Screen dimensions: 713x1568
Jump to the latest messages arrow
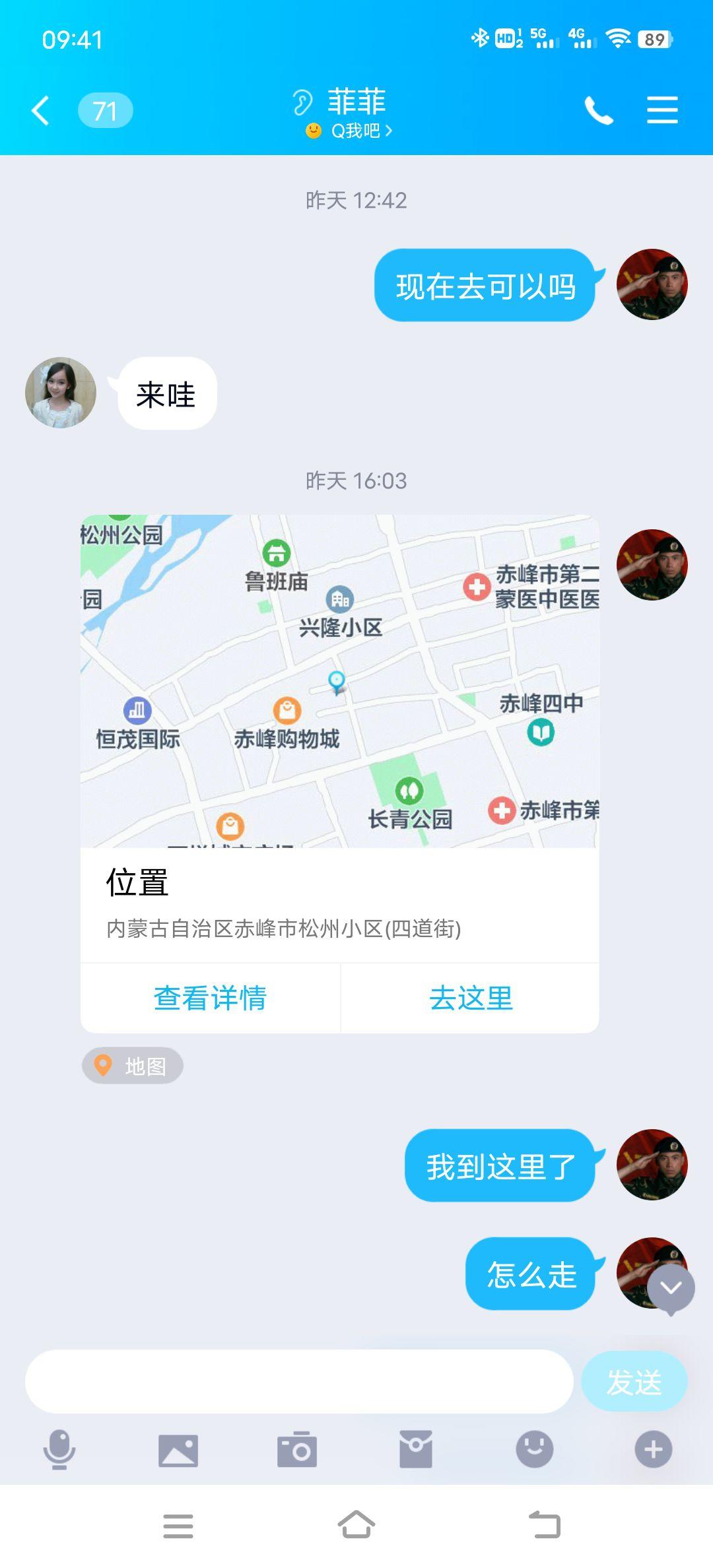671,1288
